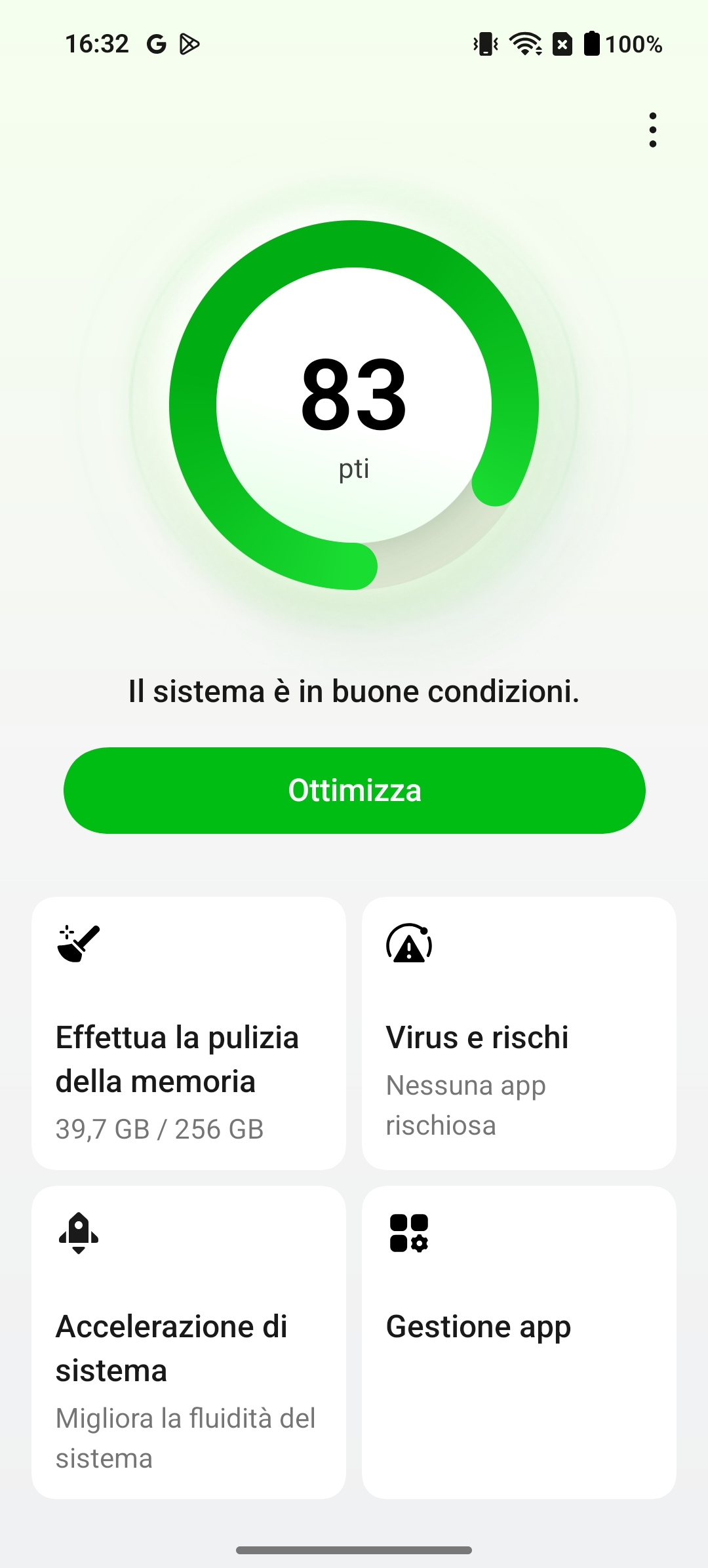This screenshot has width=708, height=1568.
Task: Open the Virus e rischi card
Action: 519,1033
